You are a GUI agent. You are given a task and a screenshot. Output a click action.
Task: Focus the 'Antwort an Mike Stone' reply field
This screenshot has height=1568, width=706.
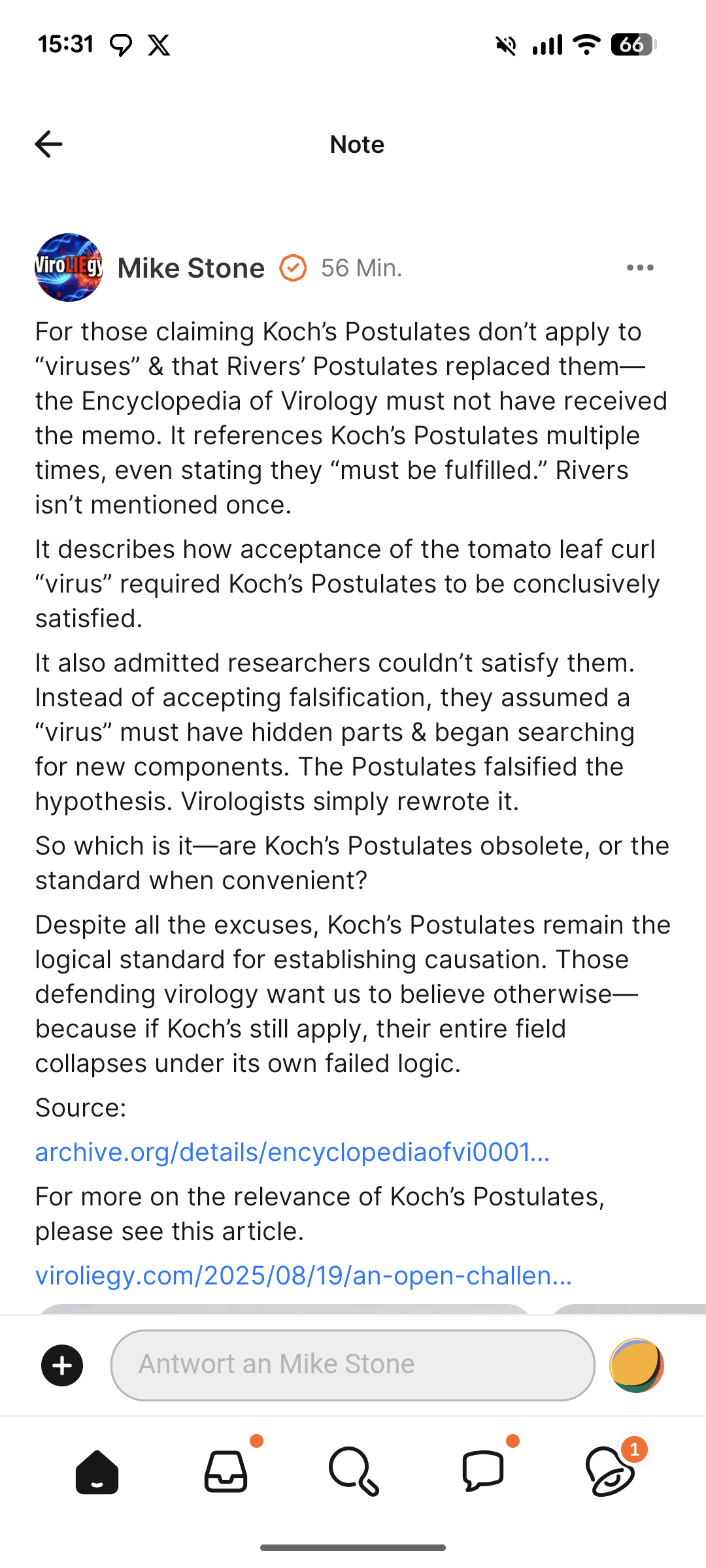point(353,1365)
